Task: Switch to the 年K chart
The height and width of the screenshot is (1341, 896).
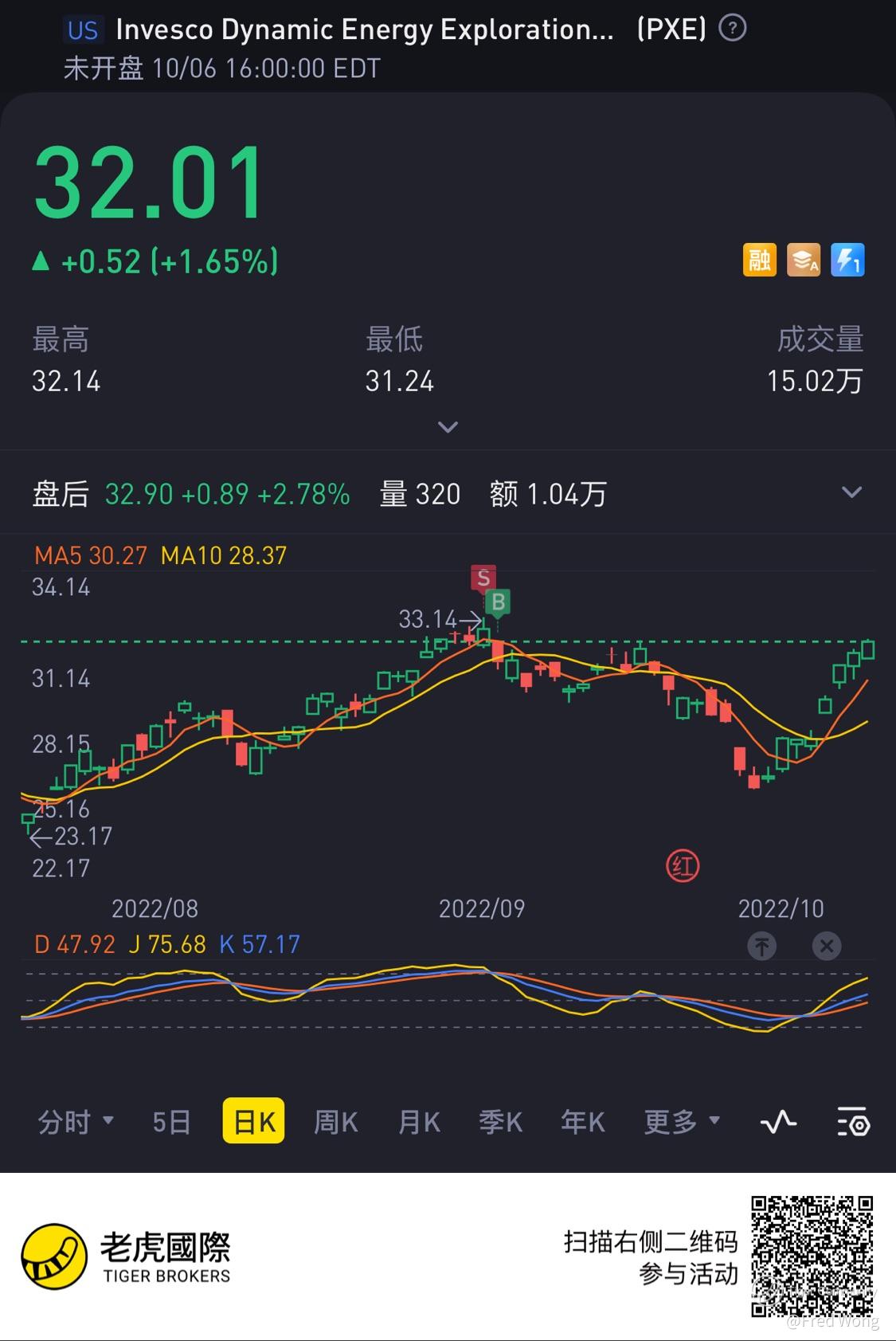Action: coord(582,1122)
